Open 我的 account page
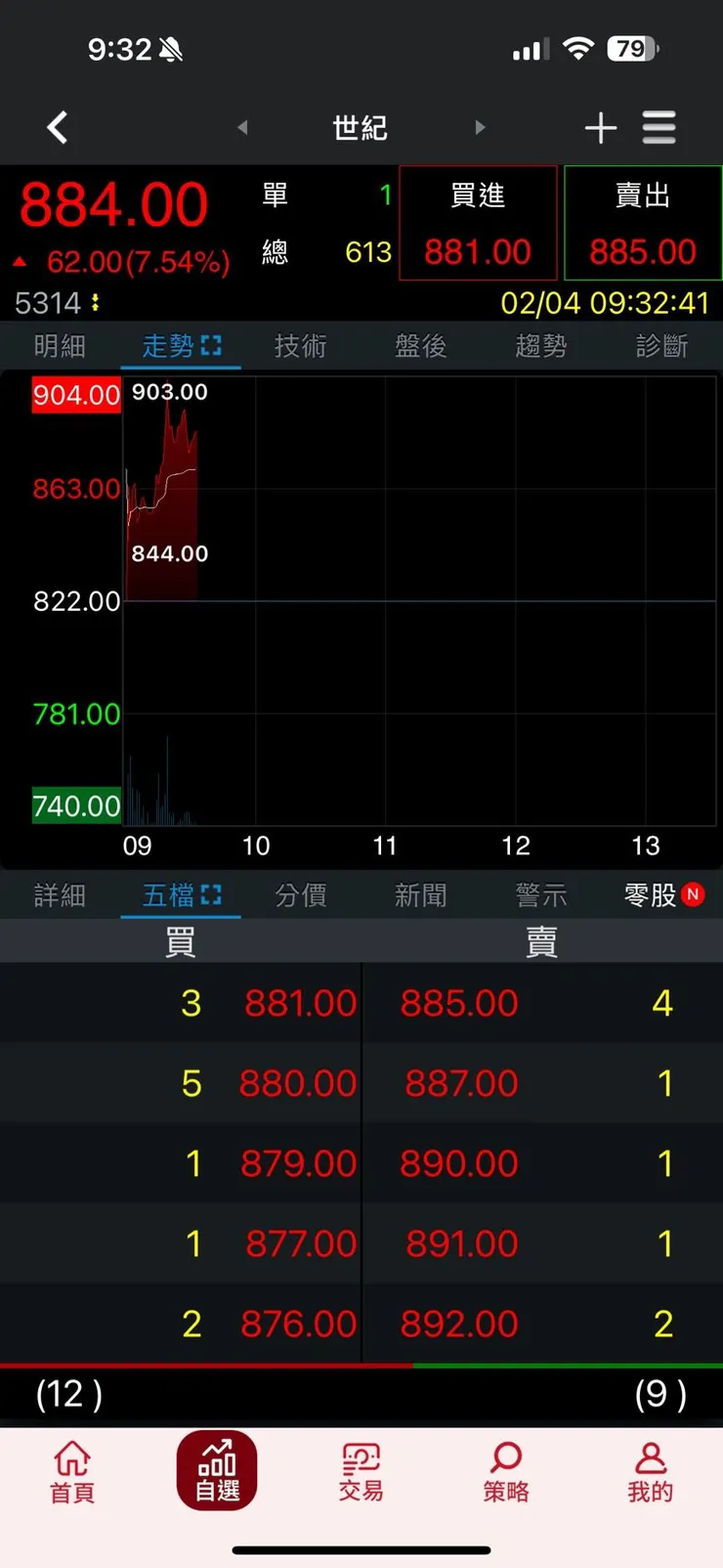Viewport: 723px width, 1568px height. click(650, 1471)
